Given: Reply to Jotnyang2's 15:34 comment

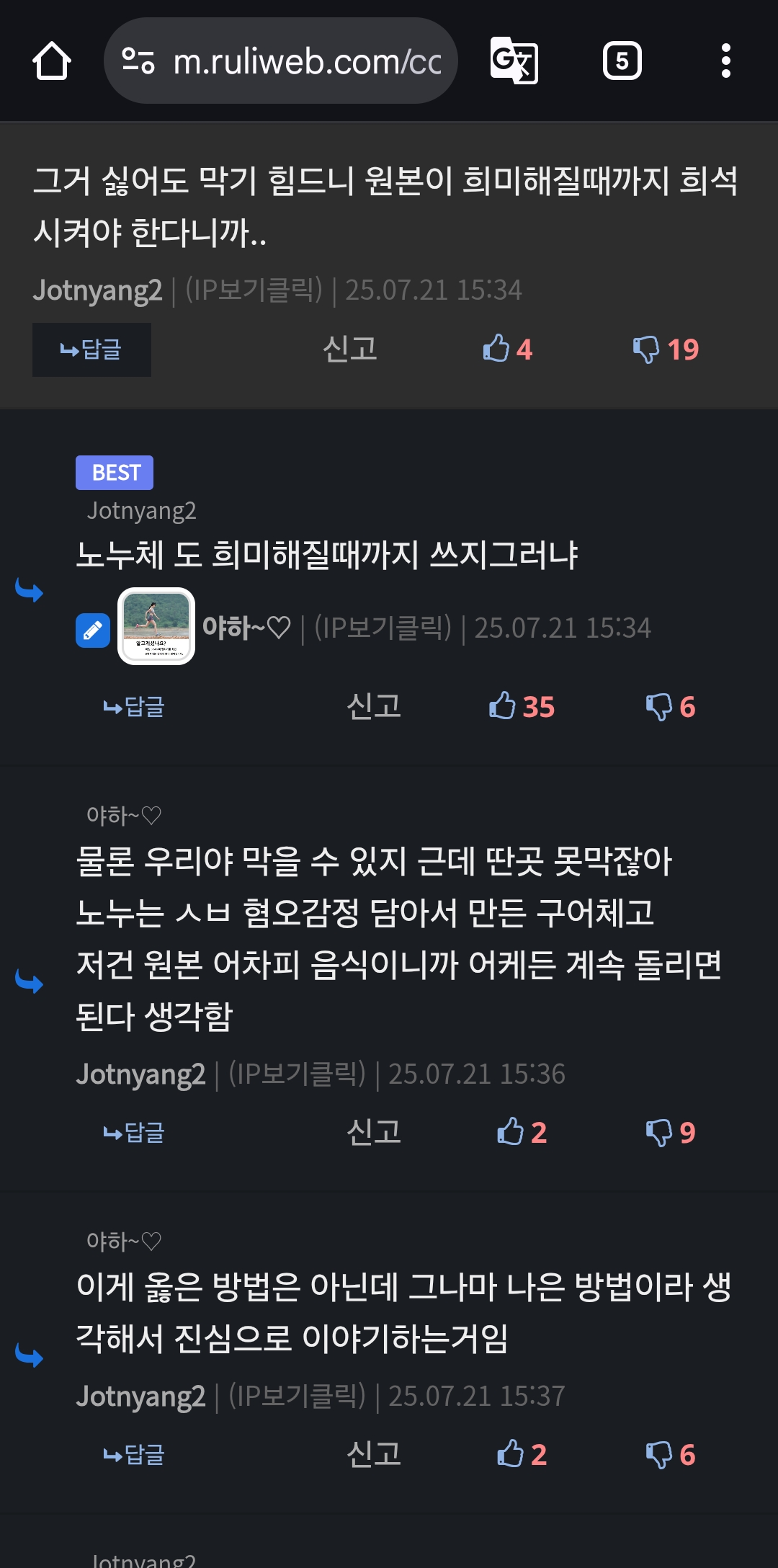Looking at the screenshot, I should tap(91, 350).
